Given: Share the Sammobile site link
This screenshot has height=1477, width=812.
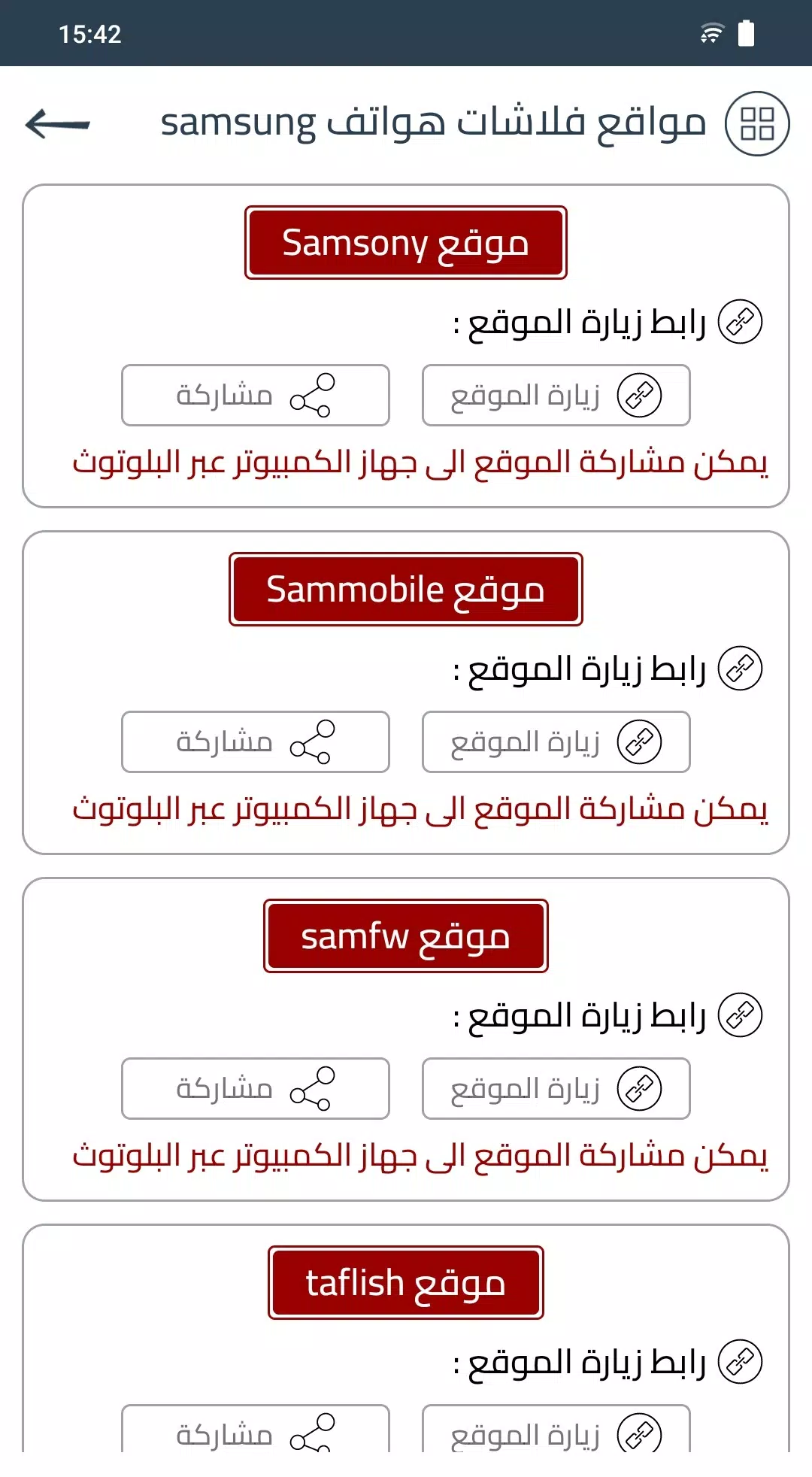Looking at the screenshot, I should pos(255,742).
